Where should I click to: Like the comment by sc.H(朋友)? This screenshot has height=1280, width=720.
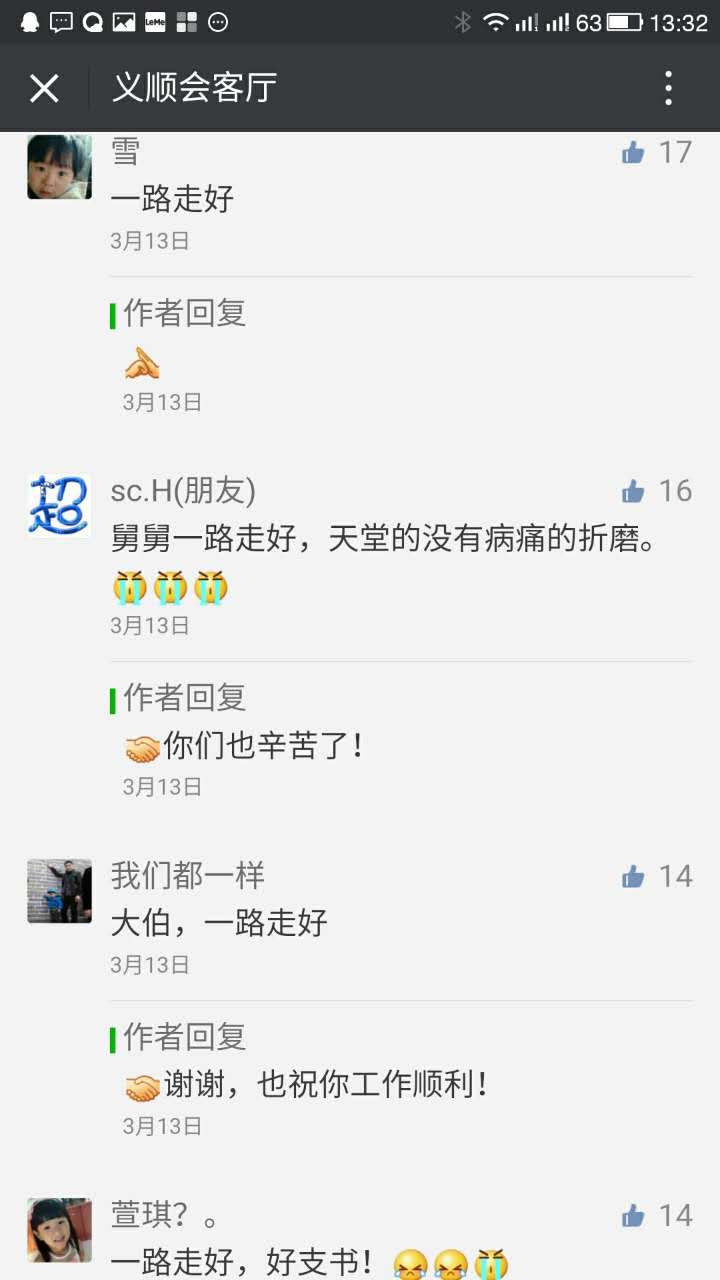pyautogui.click(x=633, y=491)
